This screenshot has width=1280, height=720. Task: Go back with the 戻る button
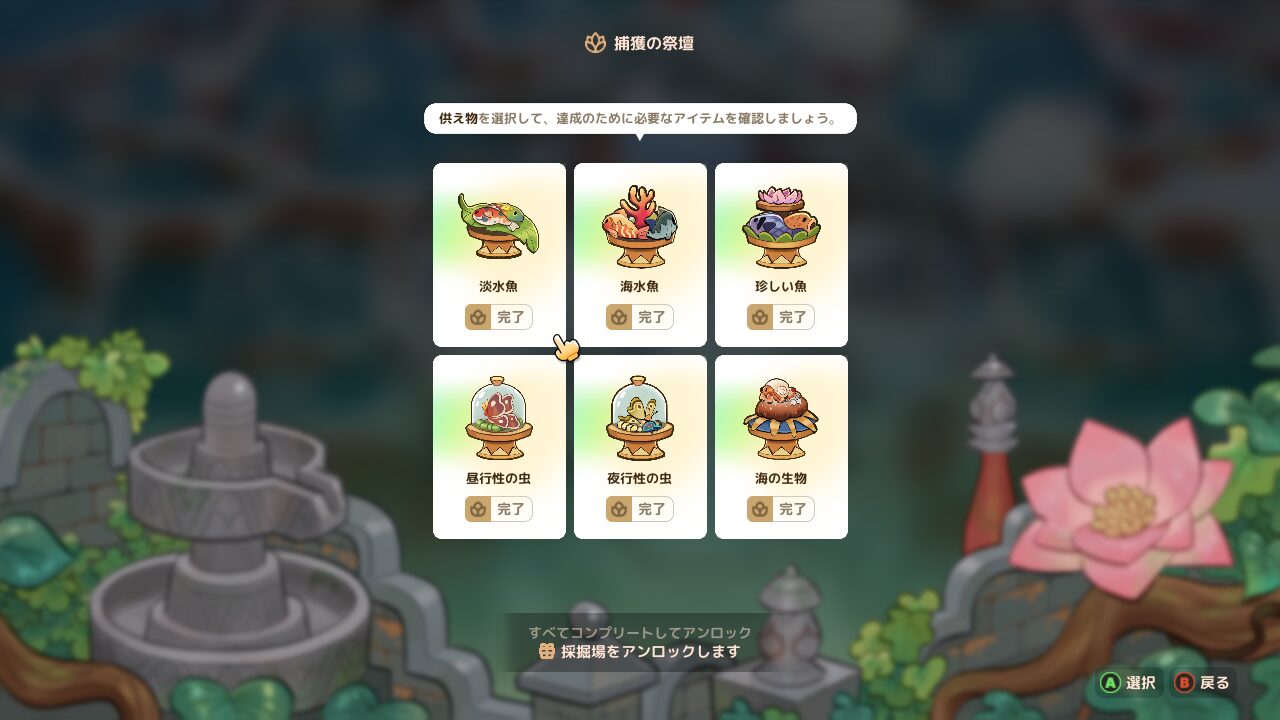(x=1203, y=683)
